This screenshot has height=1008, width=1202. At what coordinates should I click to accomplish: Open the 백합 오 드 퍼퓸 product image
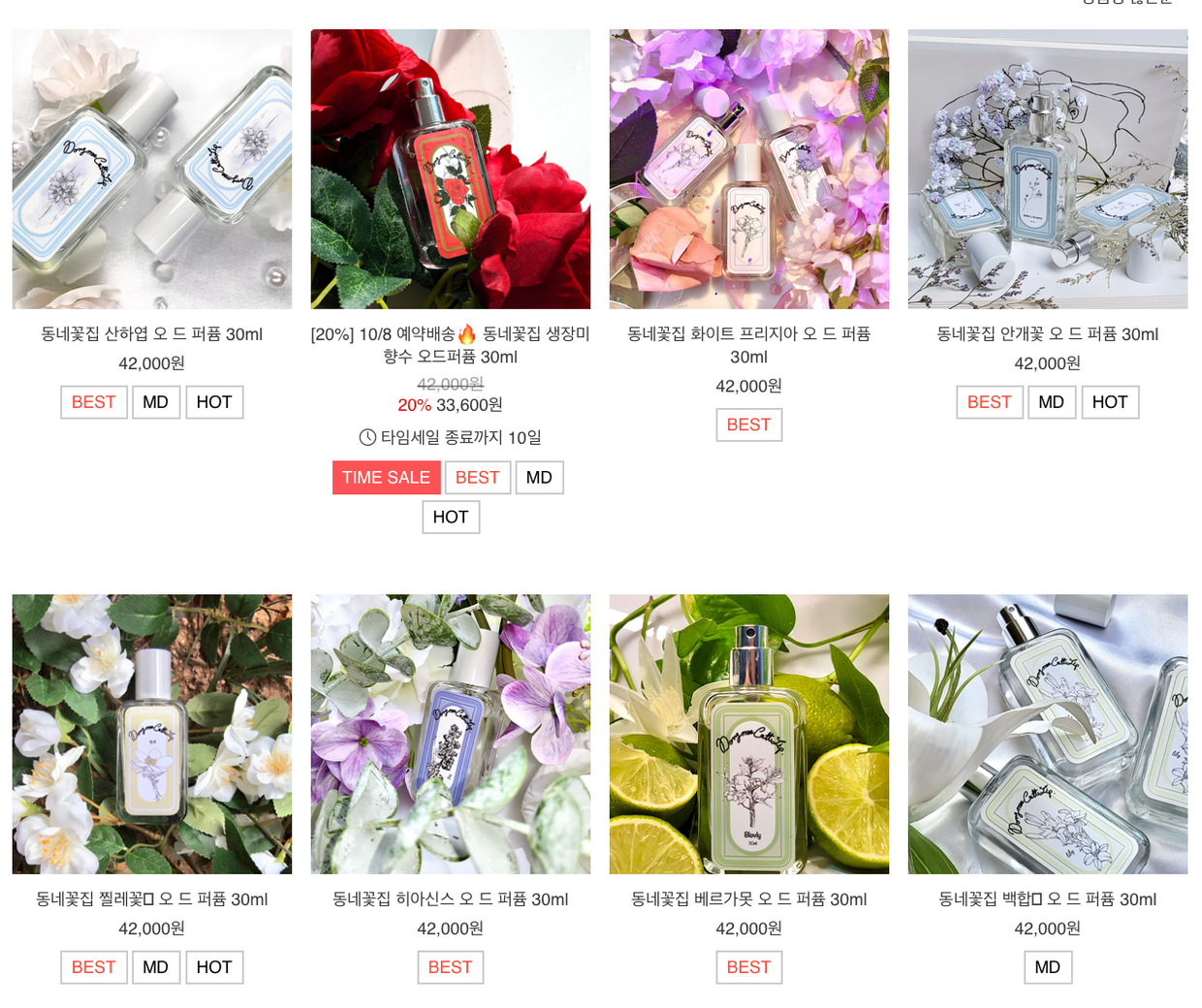pyautogui.click(x=1047, y=734)
